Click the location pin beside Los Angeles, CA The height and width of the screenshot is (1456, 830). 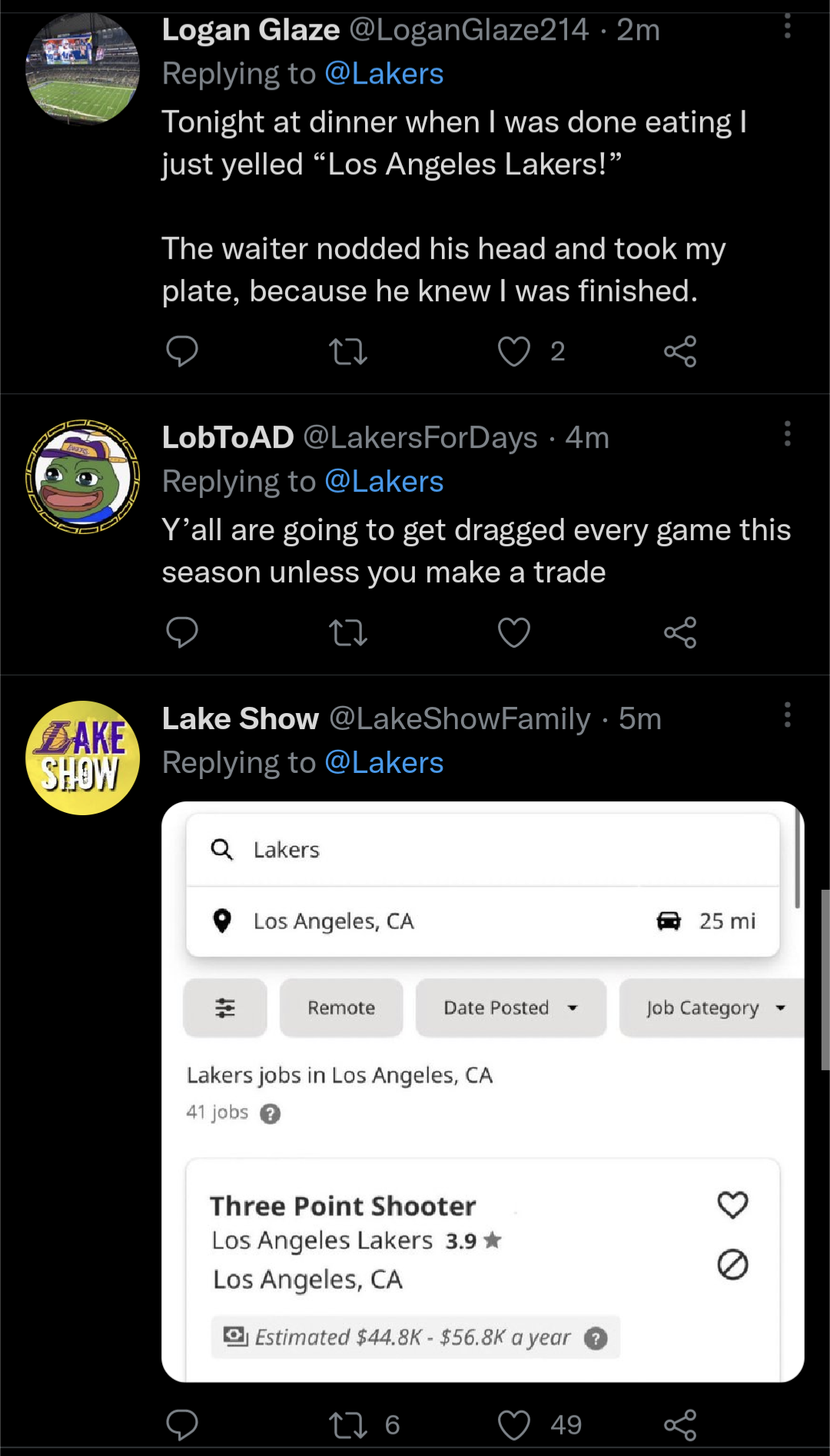tap(223, 920)
